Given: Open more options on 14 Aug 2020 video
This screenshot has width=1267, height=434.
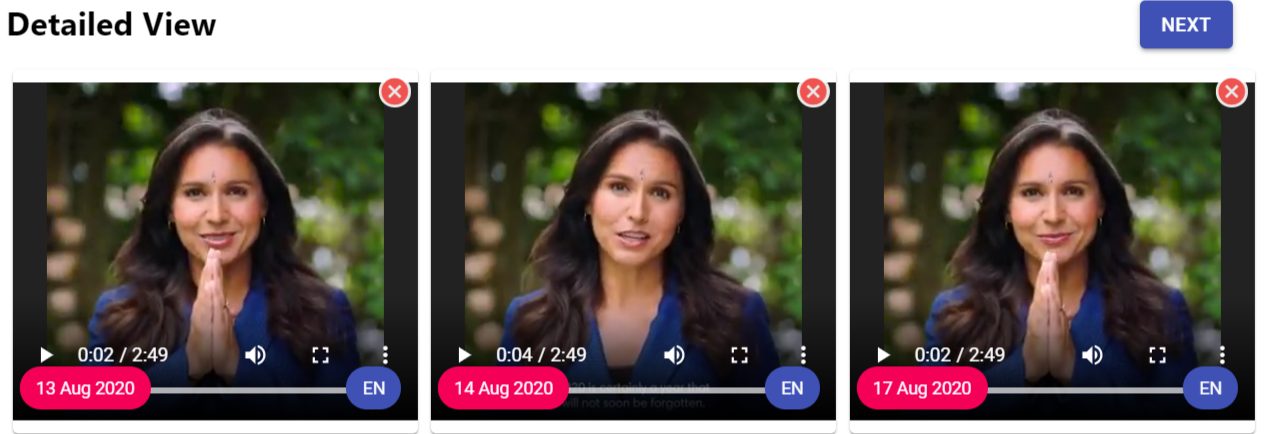Looking at the screenshot, I should 803,355.
